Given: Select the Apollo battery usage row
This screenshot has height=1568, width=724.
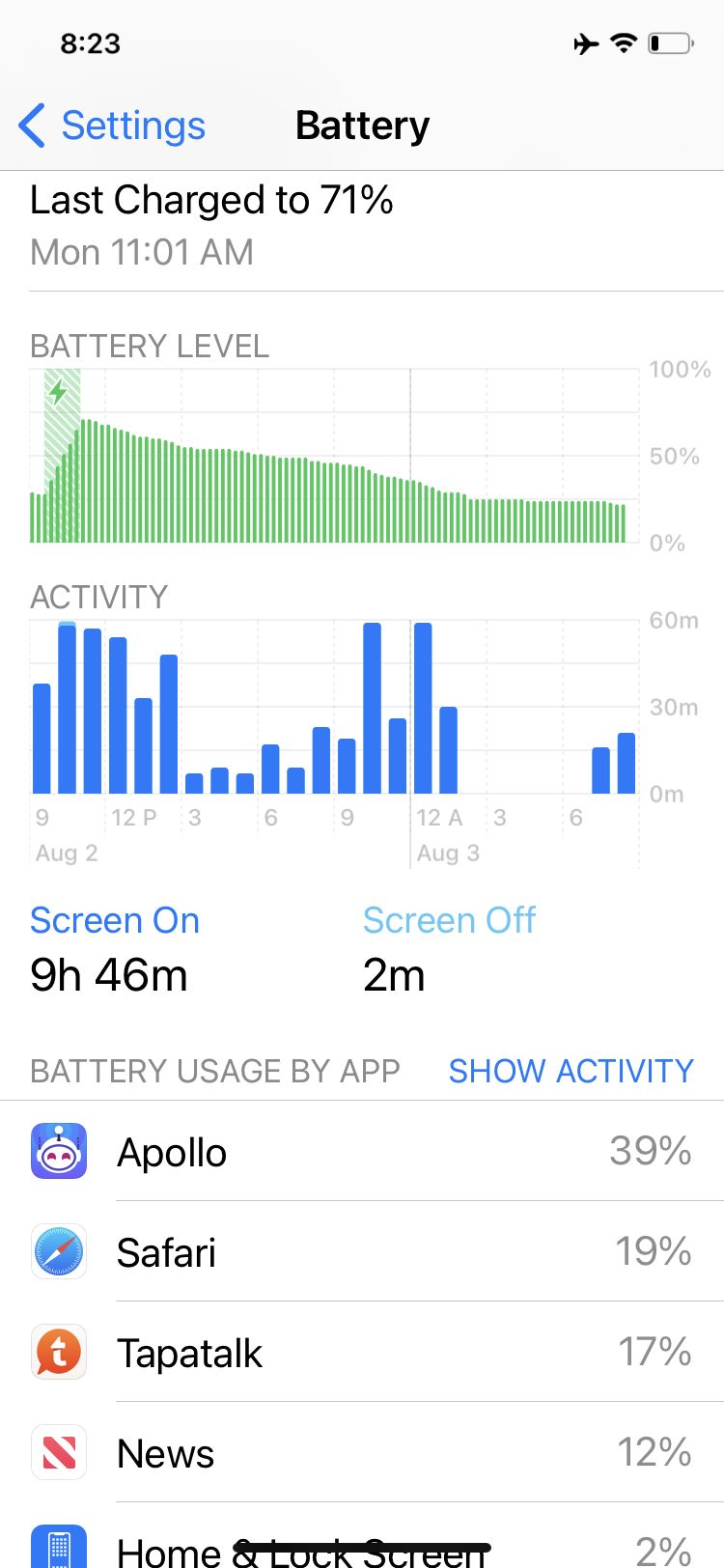Looking at the screenshot, I should pos(362,1152).
